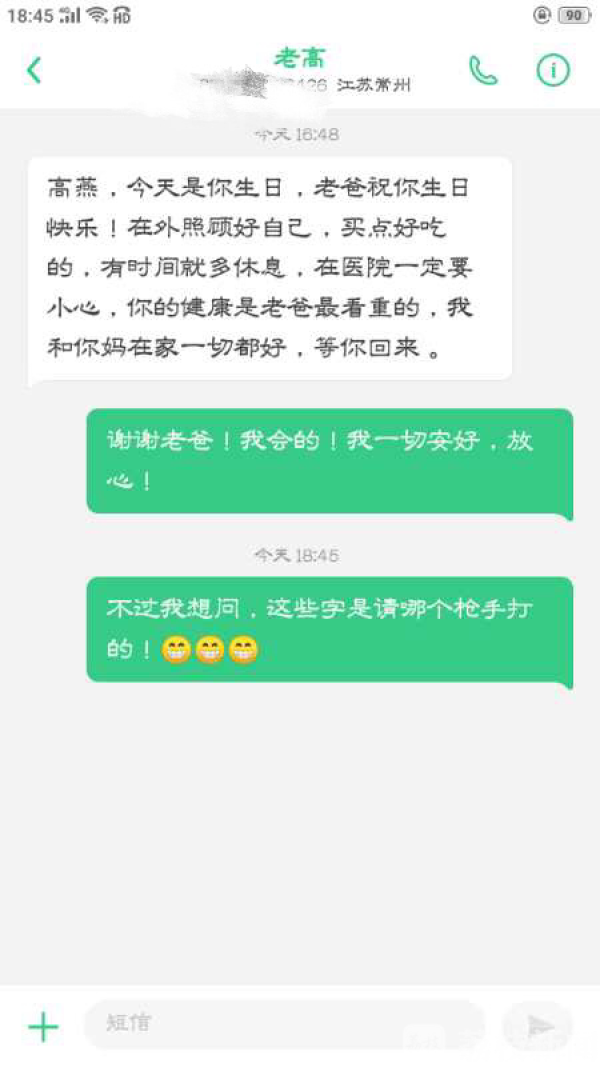The image size is (600, 1067).
Task: Tap the send message arrow
Action: coord(540,1026)
